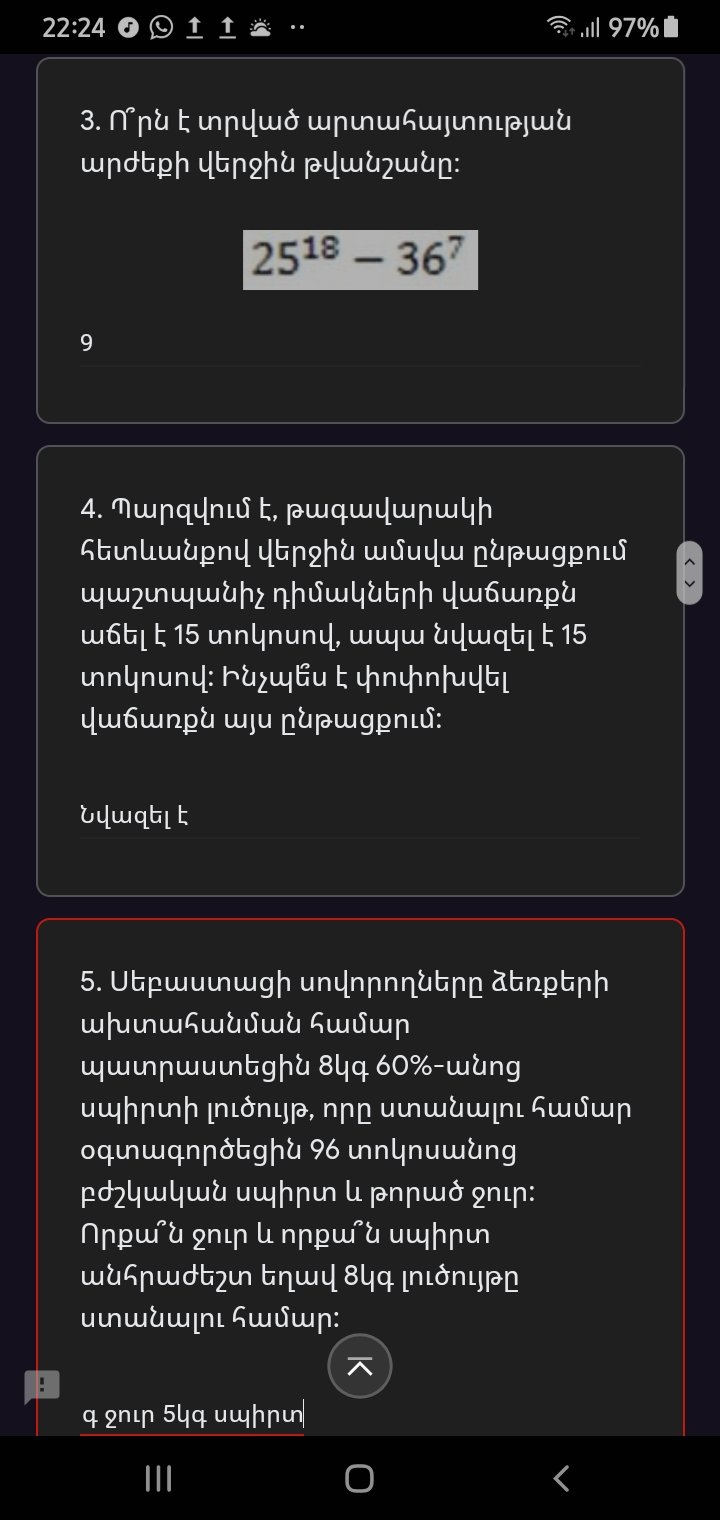Edit the answer field for question 3

(359, 344)
